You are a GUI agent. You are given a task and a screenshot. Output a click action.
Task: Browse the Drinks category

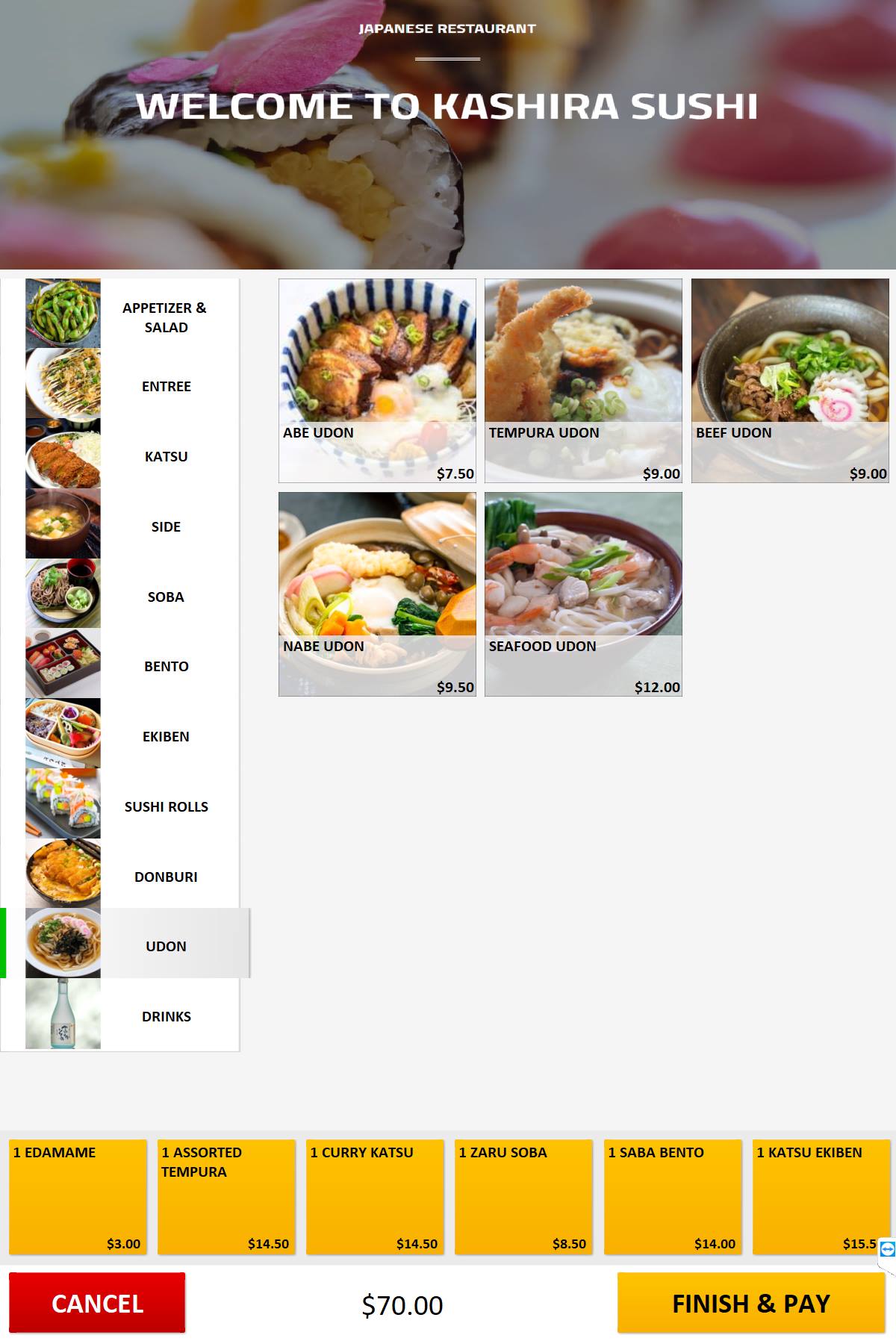point(132,1016)
